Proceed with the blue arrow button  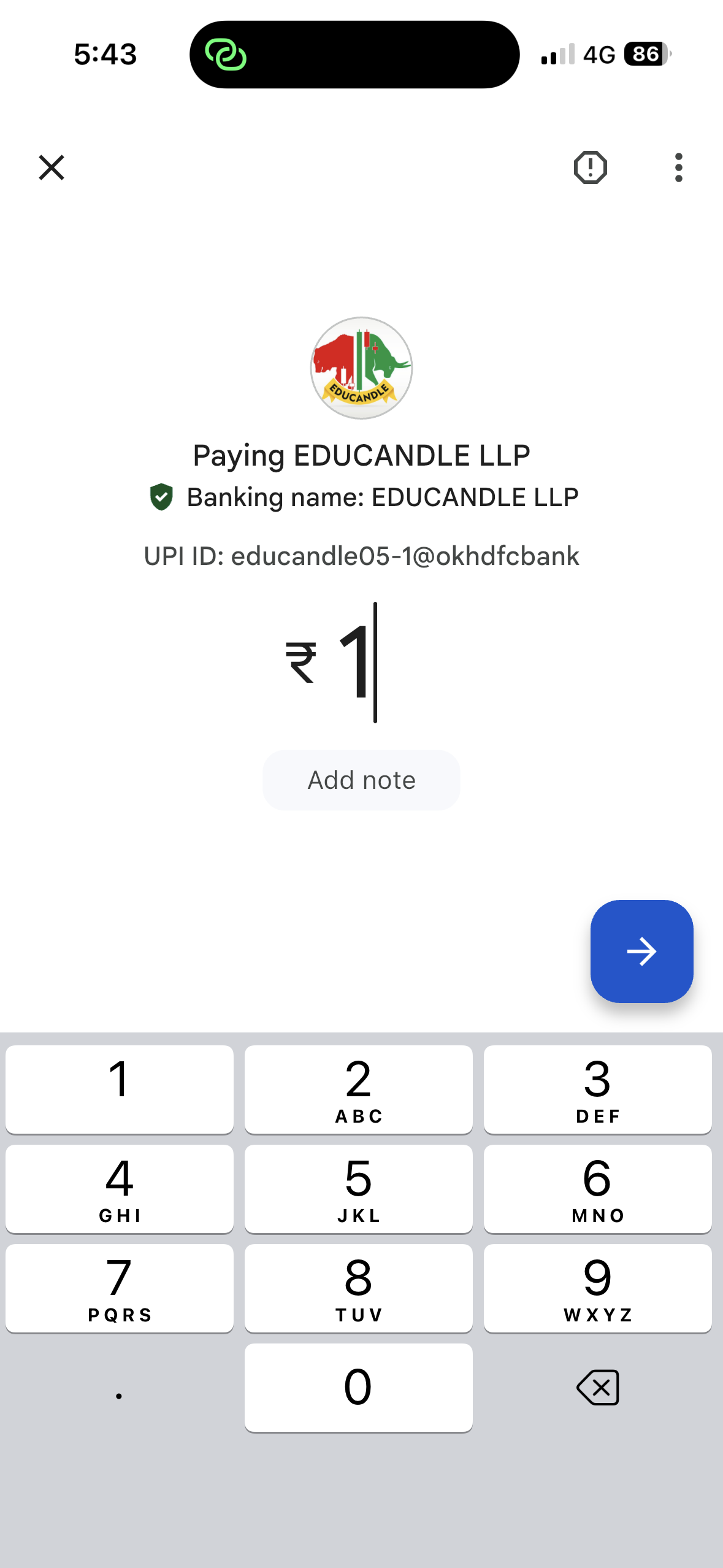tap(641, 951)
